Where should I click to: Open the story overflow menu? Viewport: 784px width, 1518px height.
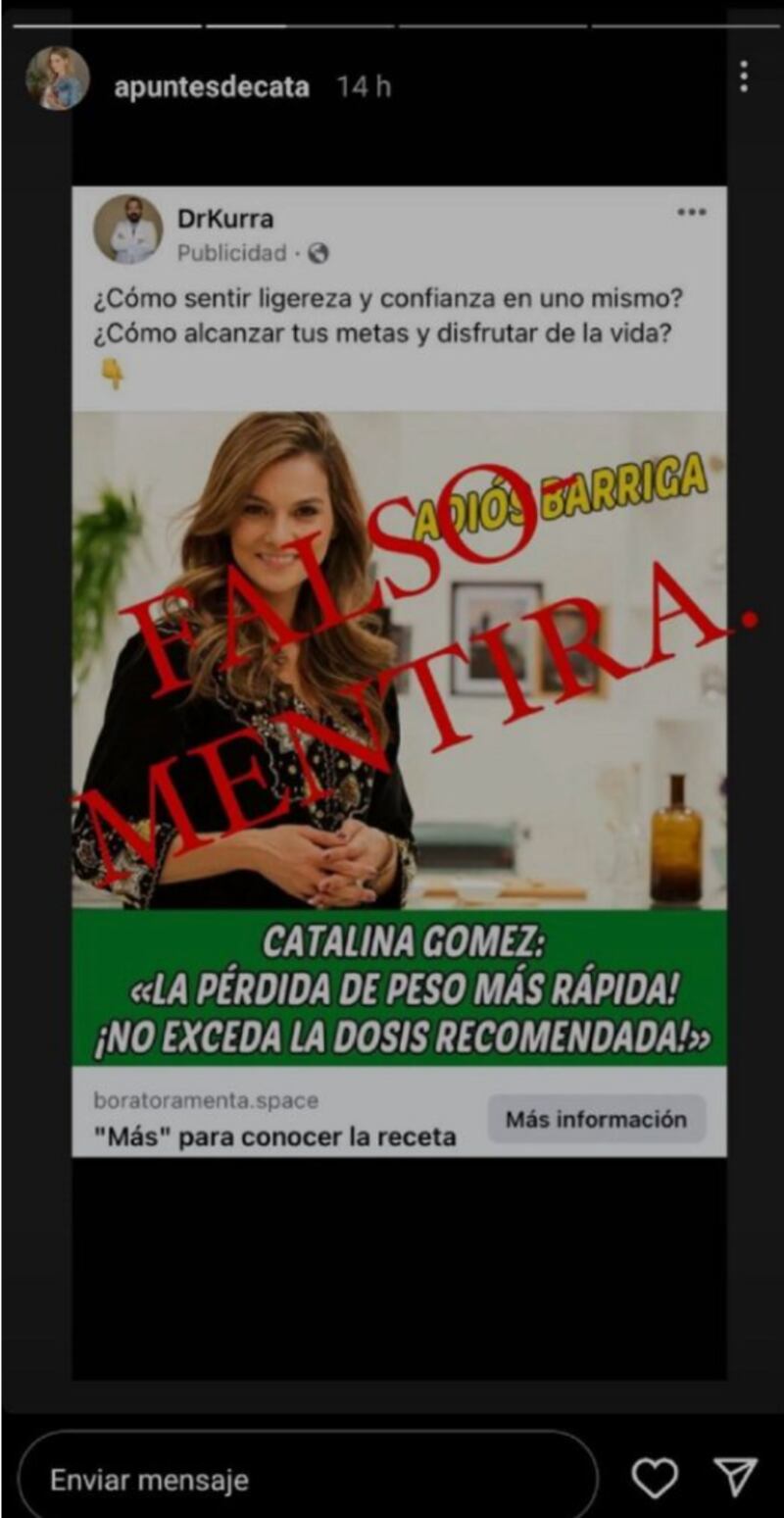pos(745,76)
